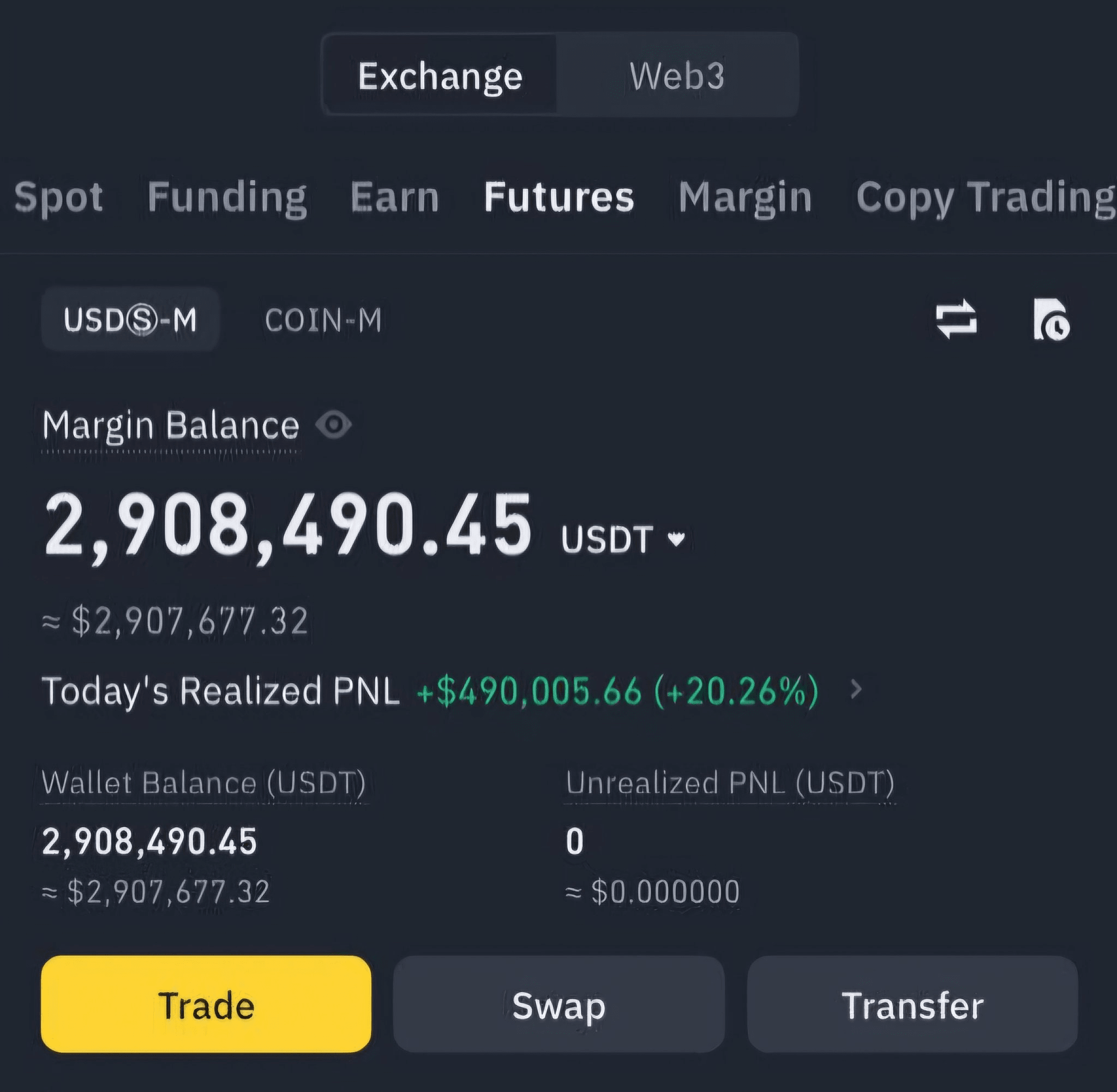The height and width of the screenshot is (1092, 1117).
Task: Tap the Transfer button
Action: tap(912, 1006)
